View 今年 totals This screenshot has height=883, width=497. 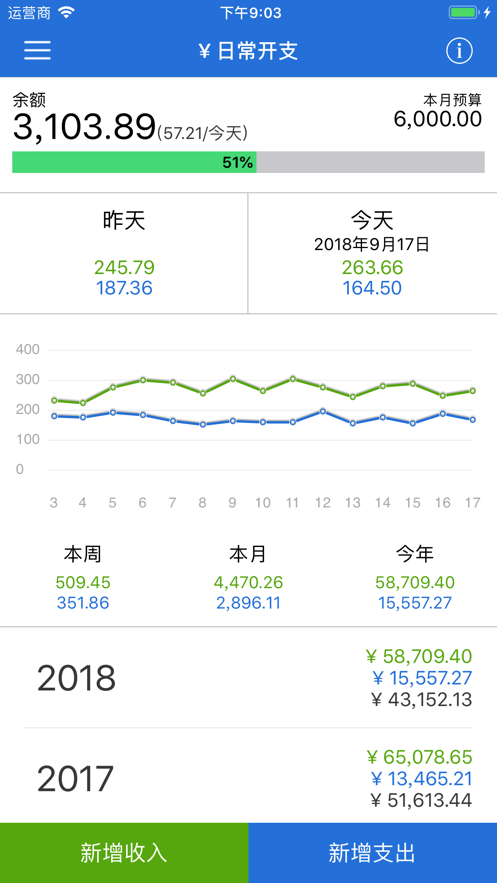coord(415,578)
